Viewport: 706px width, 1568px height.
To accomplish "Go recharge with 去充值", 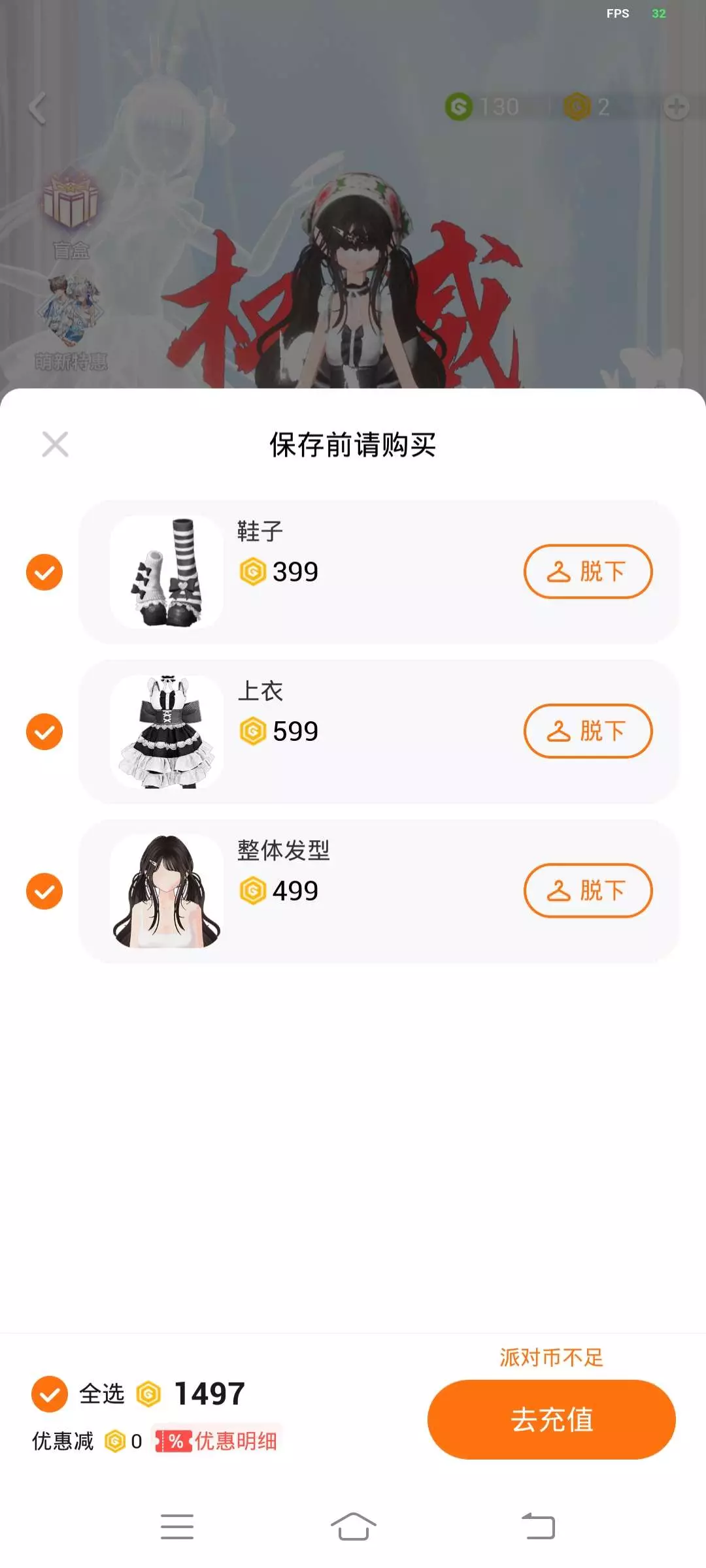I will click(x=551, y=1419).
